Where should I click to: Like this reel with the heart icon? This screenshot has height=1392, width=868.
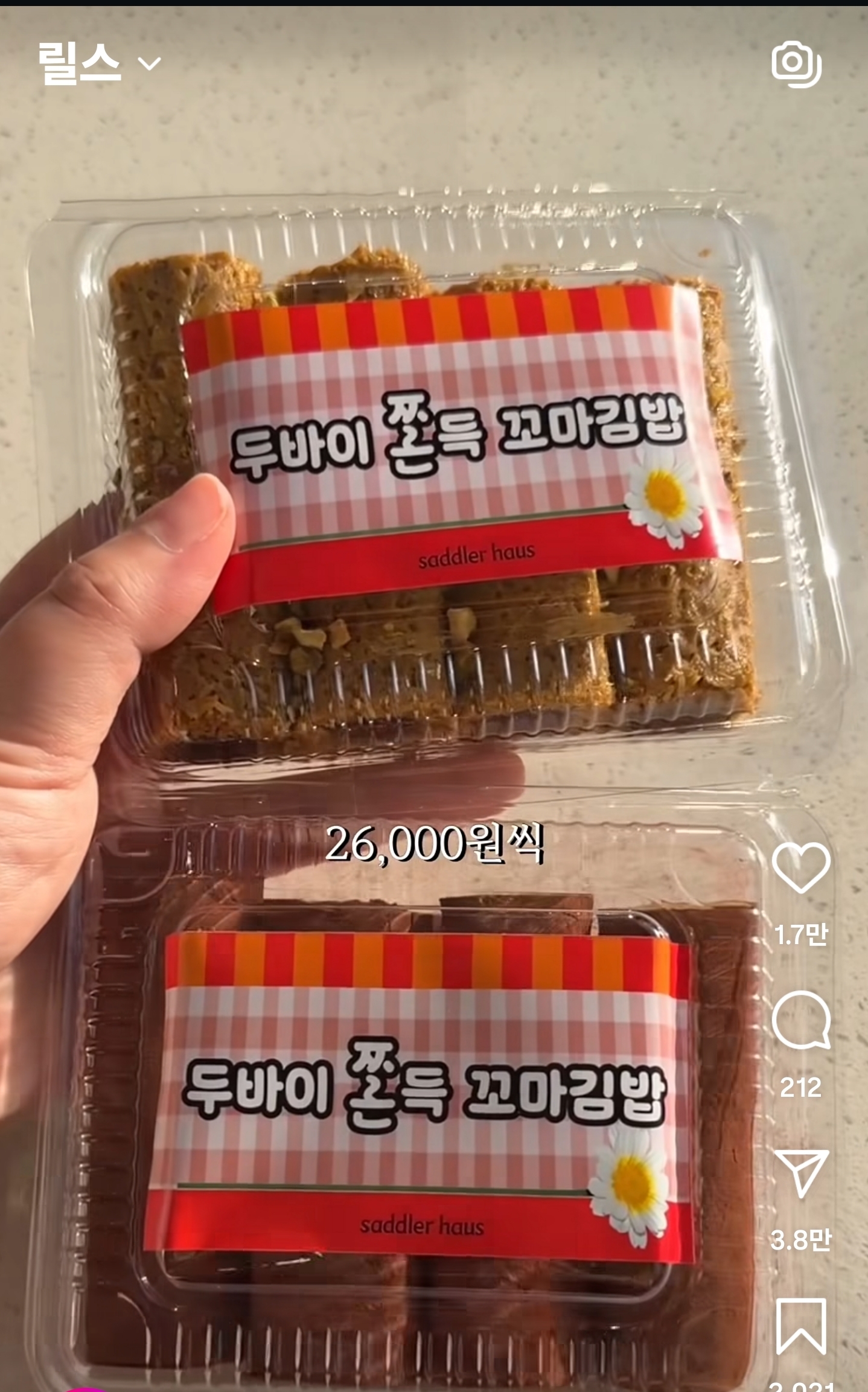pos(801,868)
